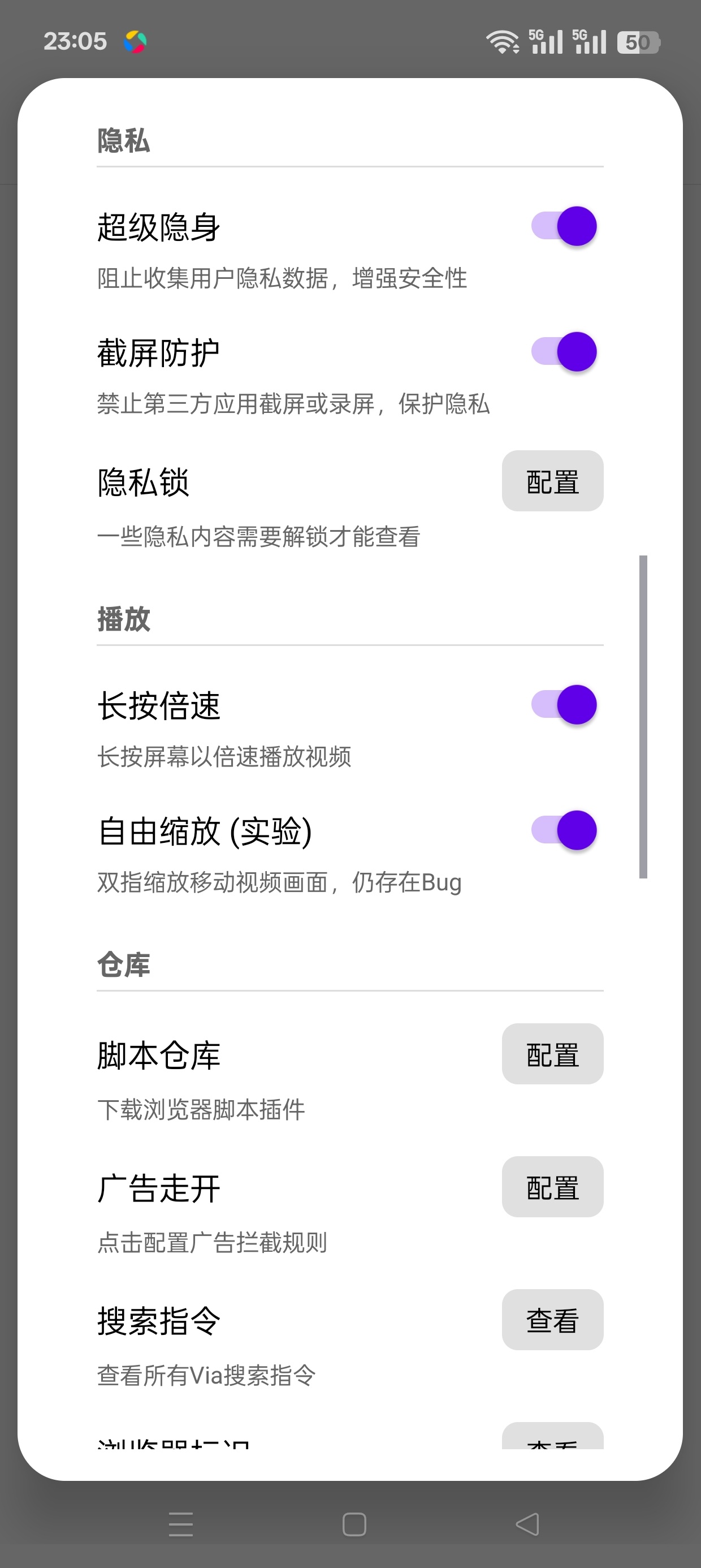Viewport: 701px width, 1568px height.
Task: Turn off the 长按倍速 switch
Action: [x=564, y=705]
